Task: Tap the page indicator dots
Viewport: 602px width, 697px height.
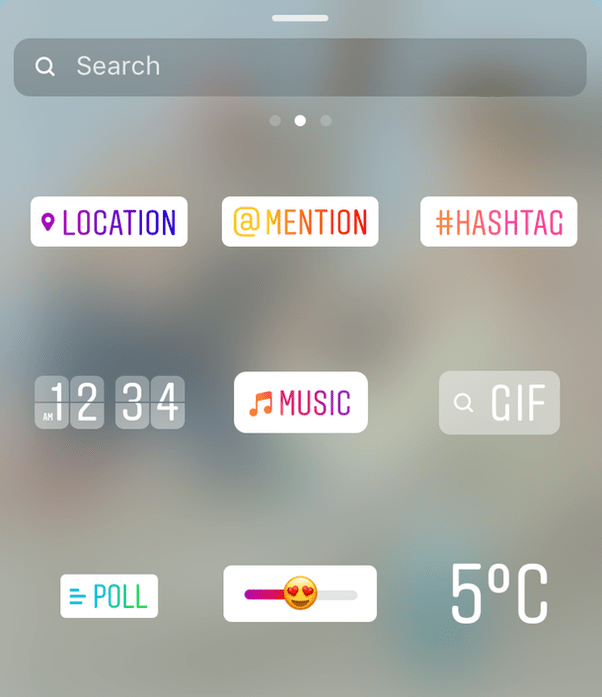Action: (x=300, y=121)
